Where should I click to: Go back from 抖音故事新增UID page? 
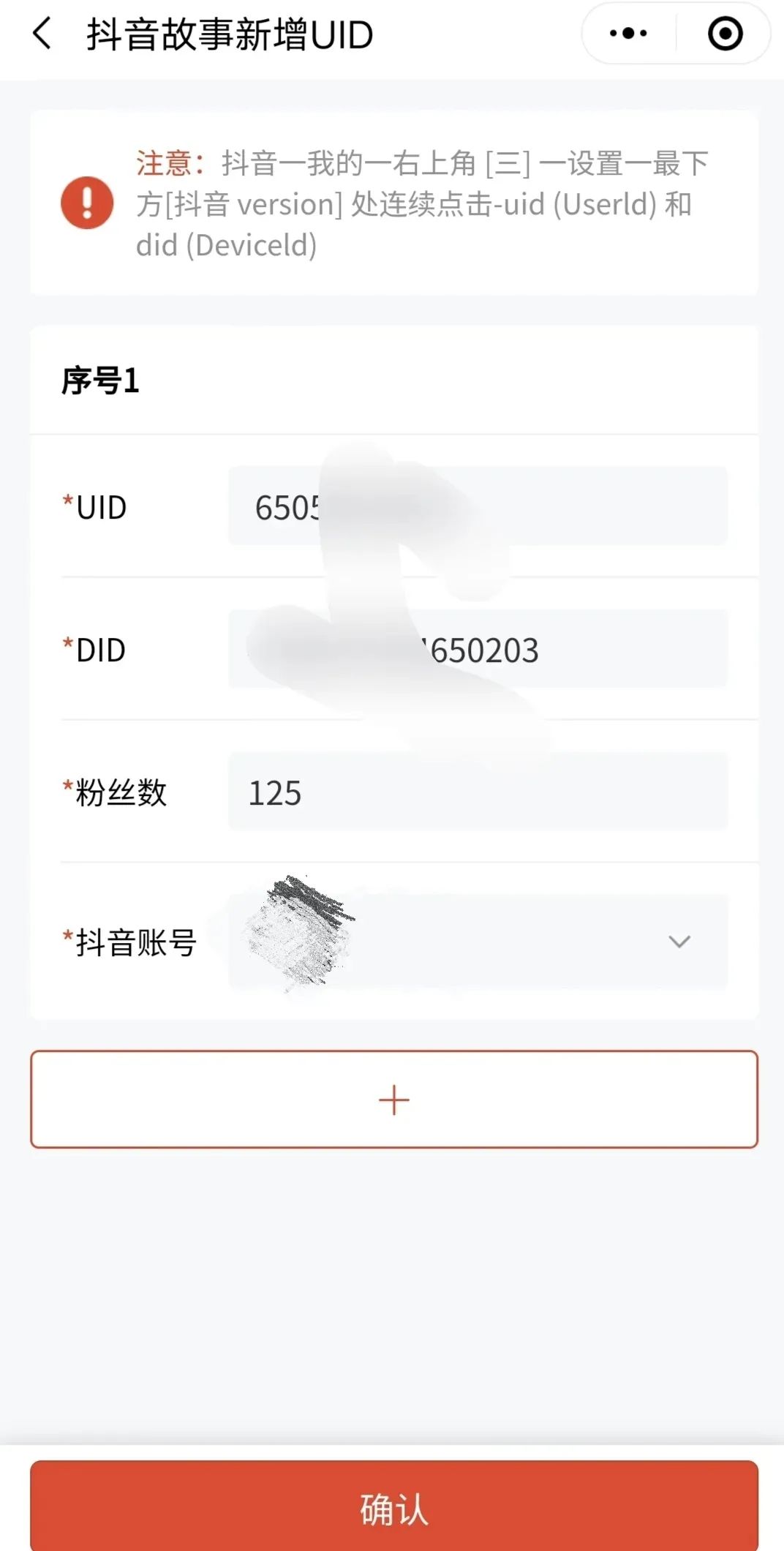click(x=42, y=34)
